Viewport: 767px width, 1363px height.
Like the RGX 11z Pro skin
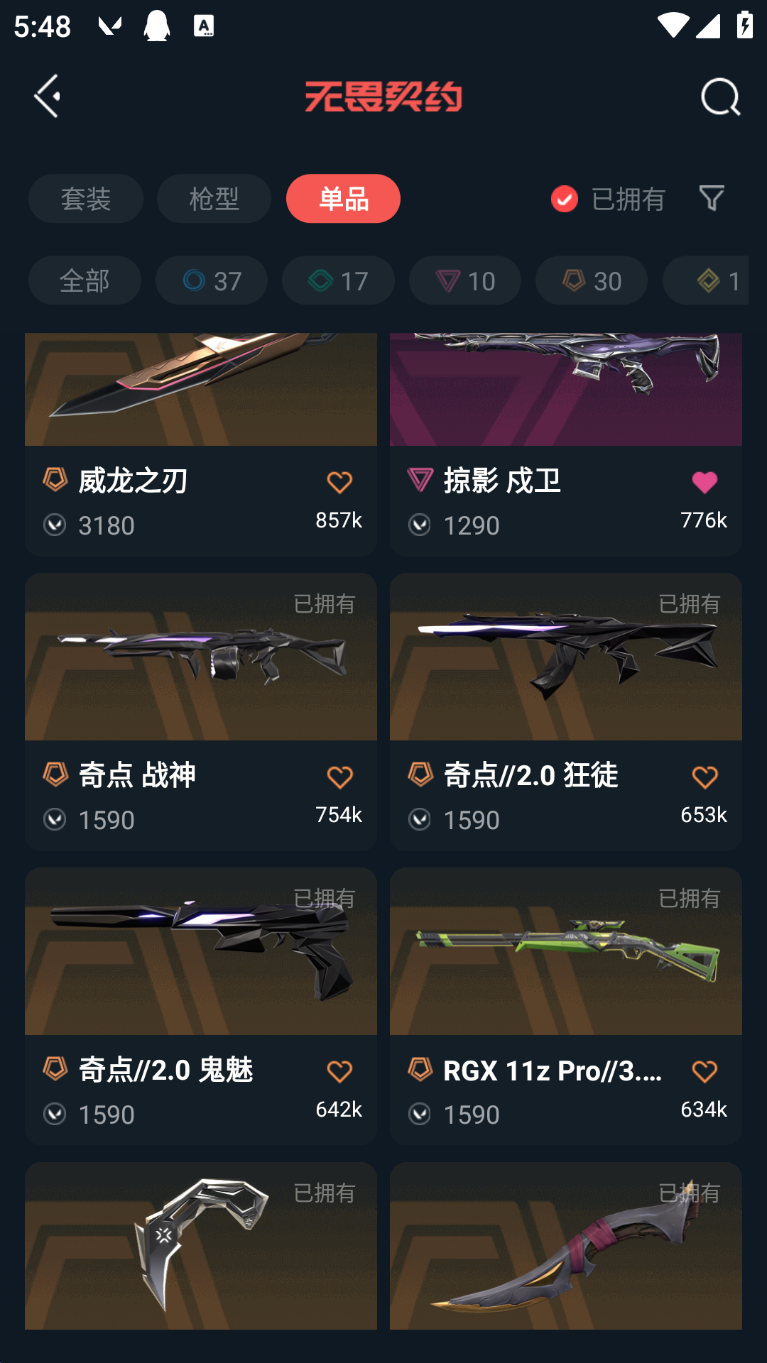point(704,1072)
